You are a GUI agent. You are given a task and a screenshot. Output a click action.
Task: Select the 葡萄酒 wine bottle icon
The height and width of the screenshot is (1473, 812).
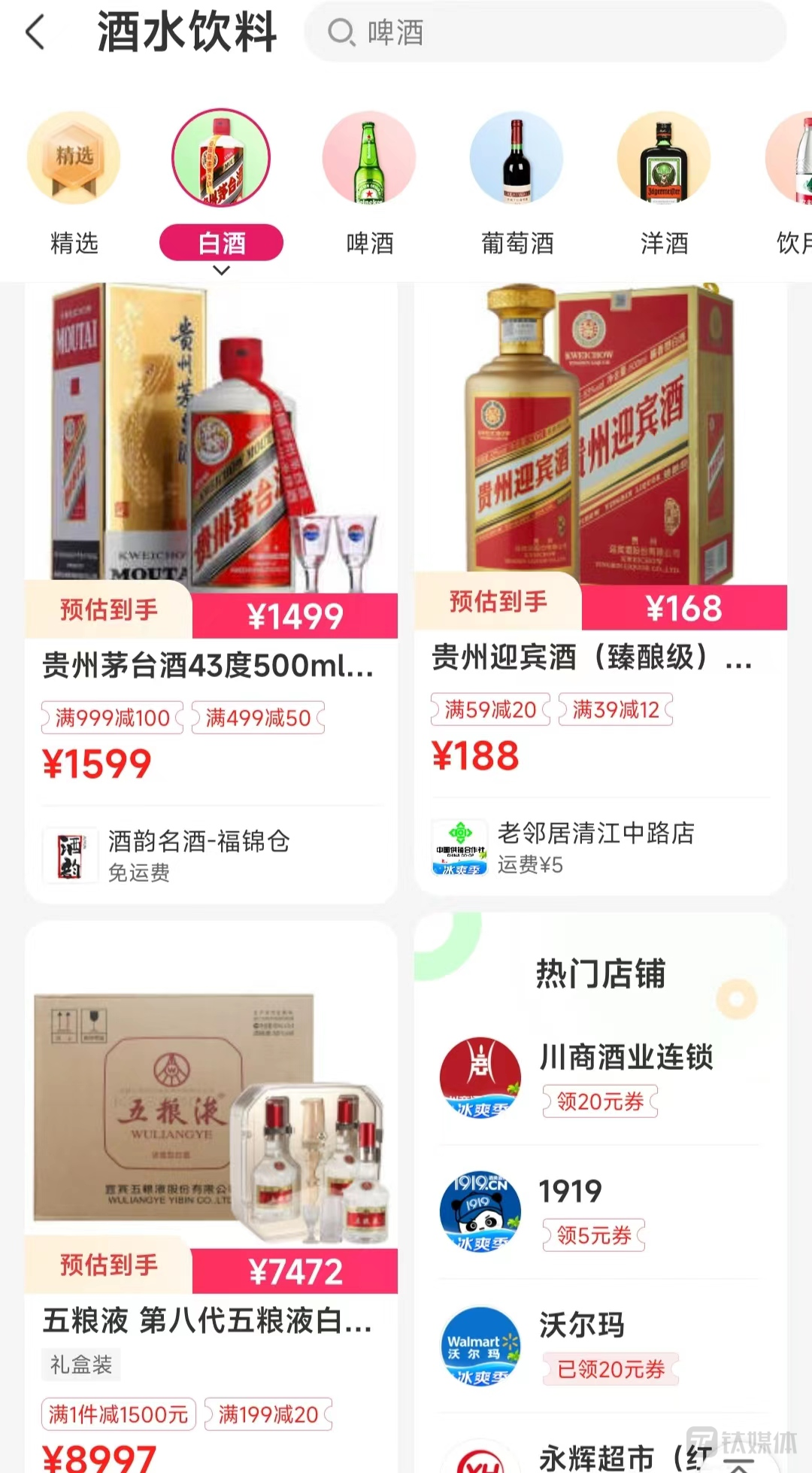coord(517,158)
